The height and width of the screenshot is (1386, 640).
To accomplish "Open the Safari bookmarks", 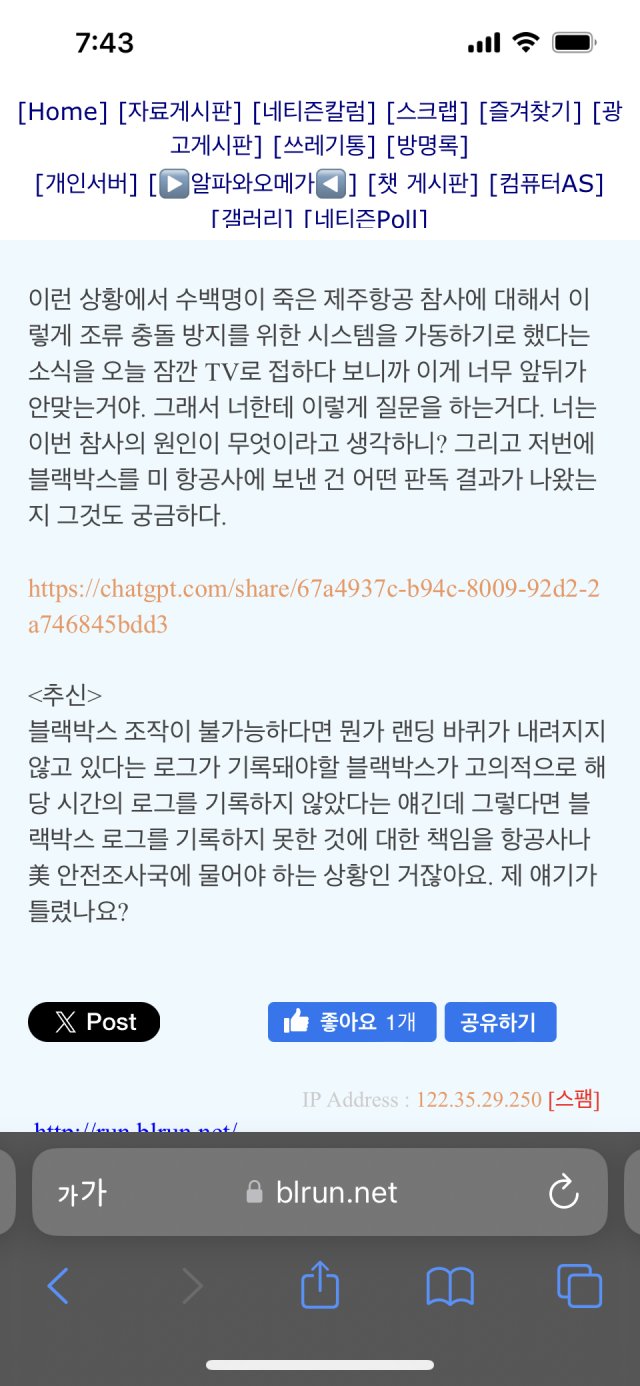I will (450, 1286).
